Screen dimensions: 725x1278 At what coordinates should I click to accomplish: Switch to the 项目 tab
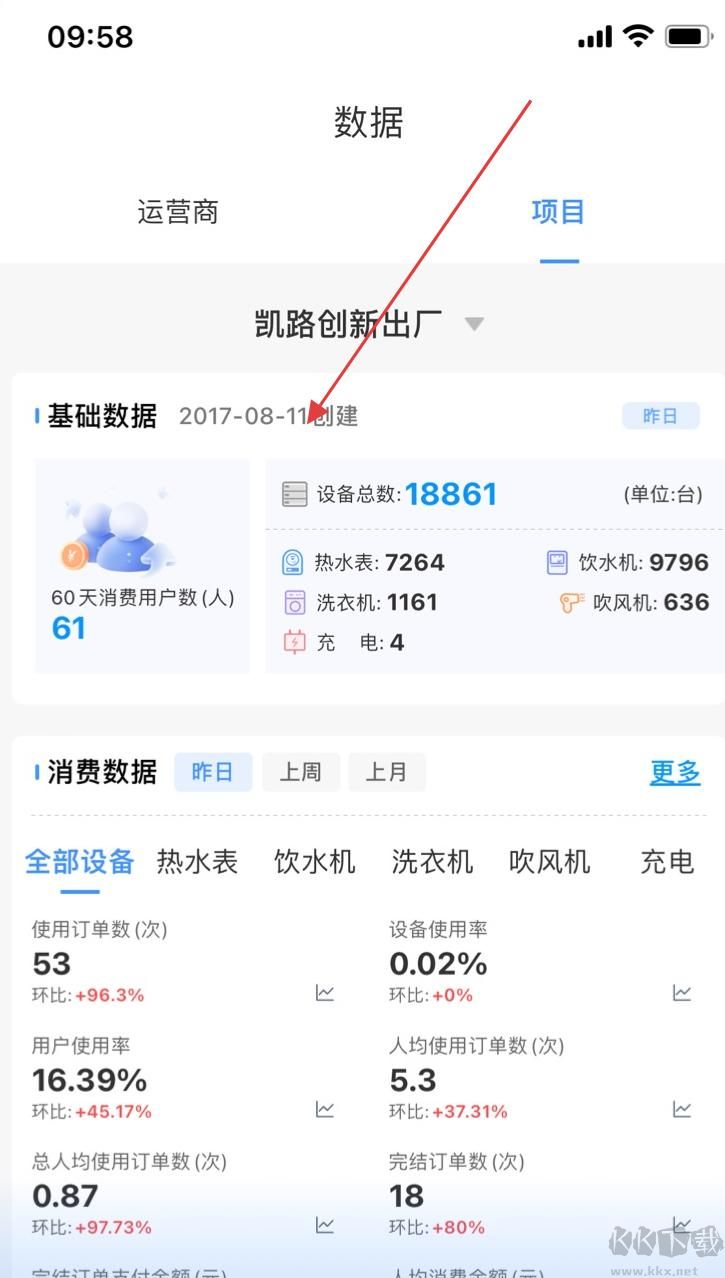point(557,211)
